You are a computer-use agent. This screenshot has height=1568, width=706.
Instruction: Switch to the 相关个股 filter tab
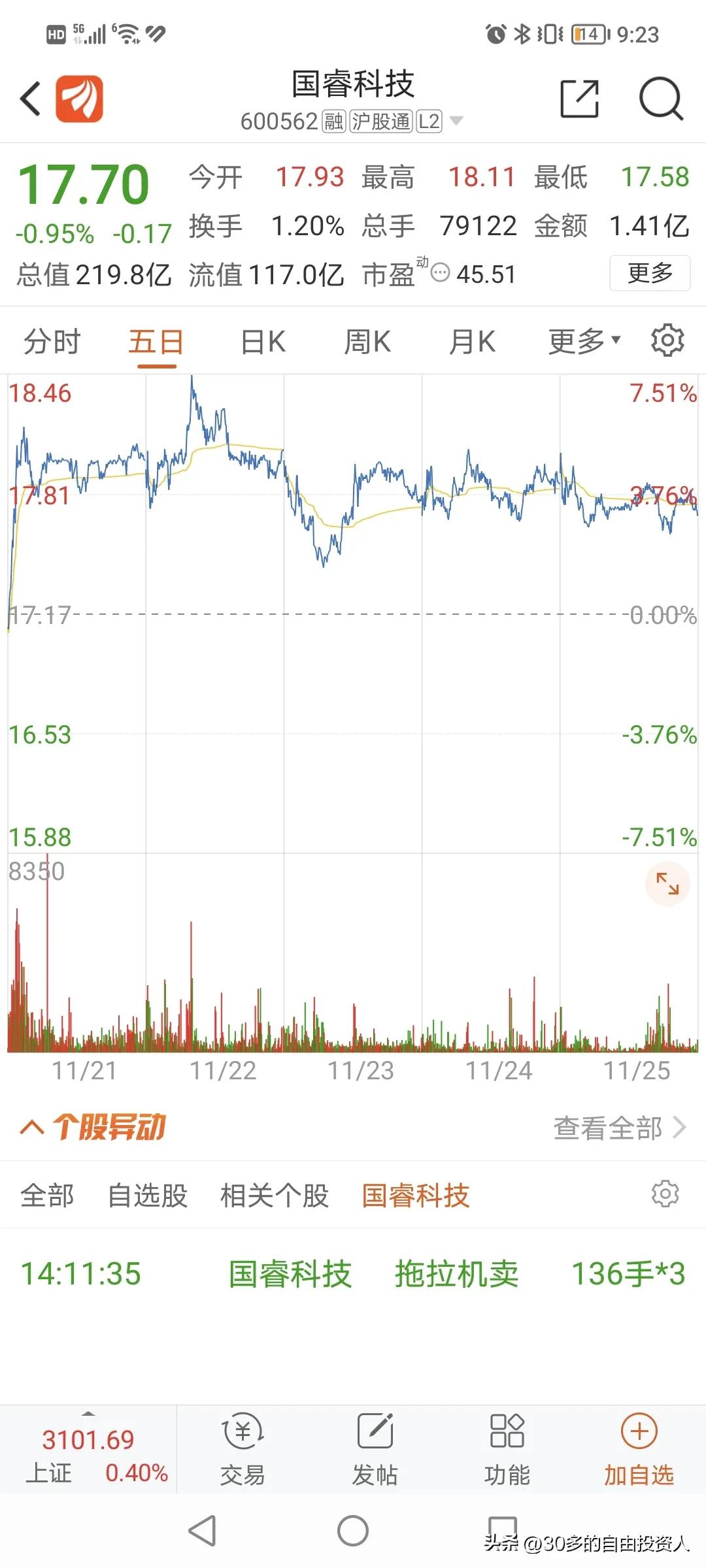[x=275, y=1196]
